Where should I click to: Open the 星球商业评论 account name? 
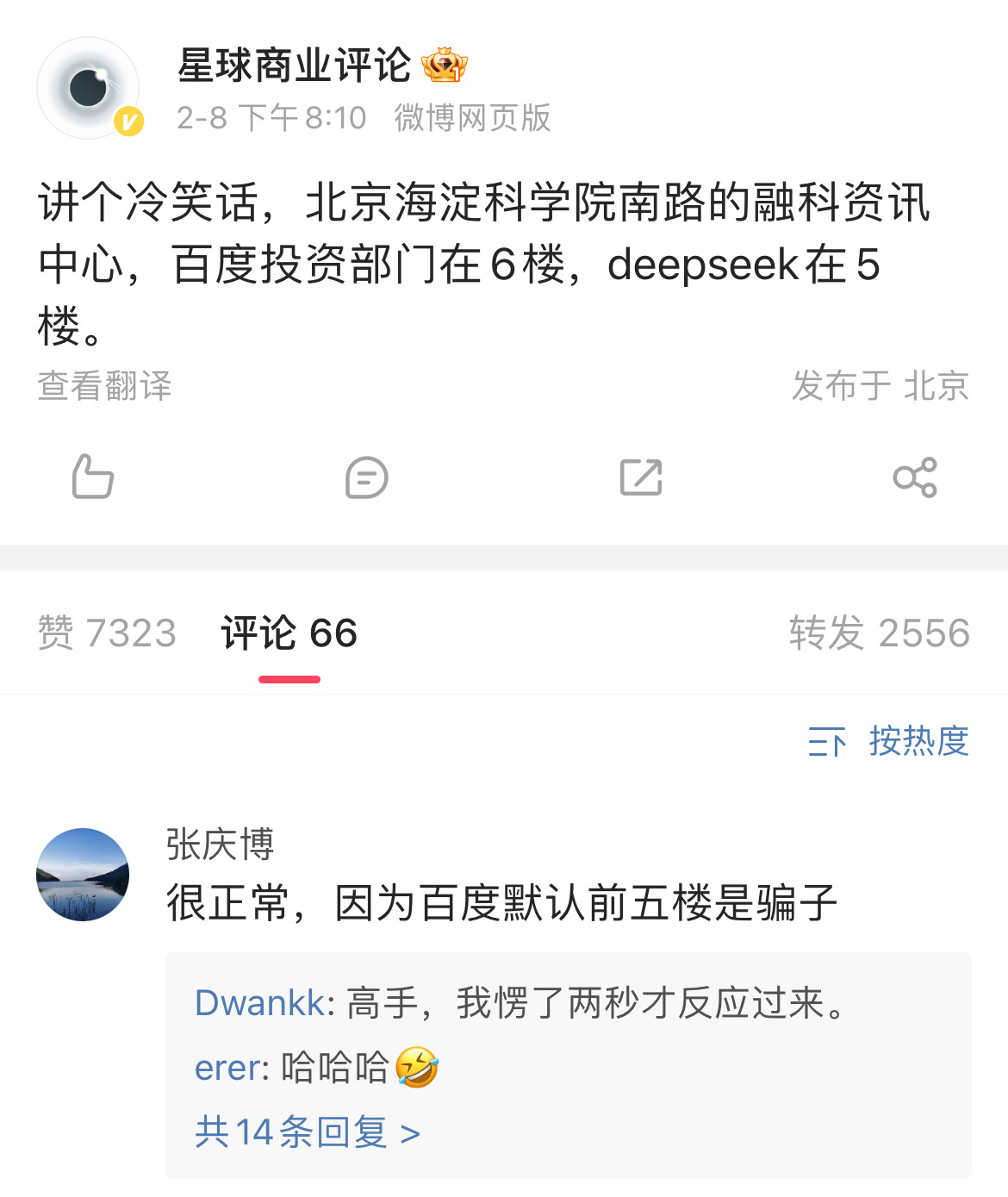(294, 65)
